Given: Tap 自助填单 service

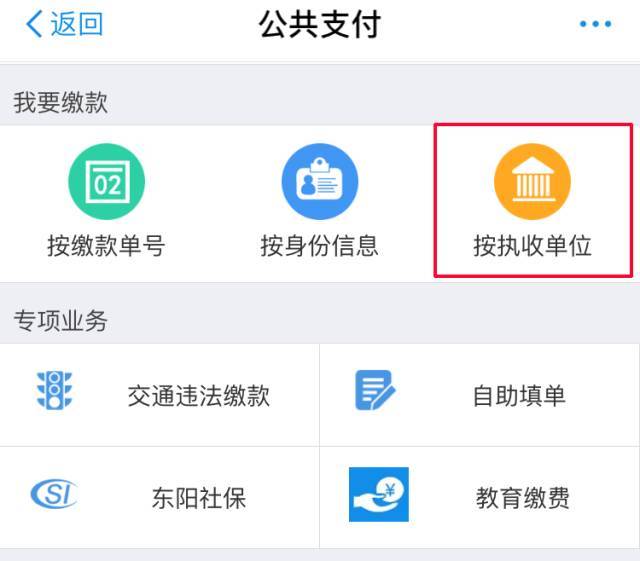Looking at the screenshot, I should click(480, 394).
